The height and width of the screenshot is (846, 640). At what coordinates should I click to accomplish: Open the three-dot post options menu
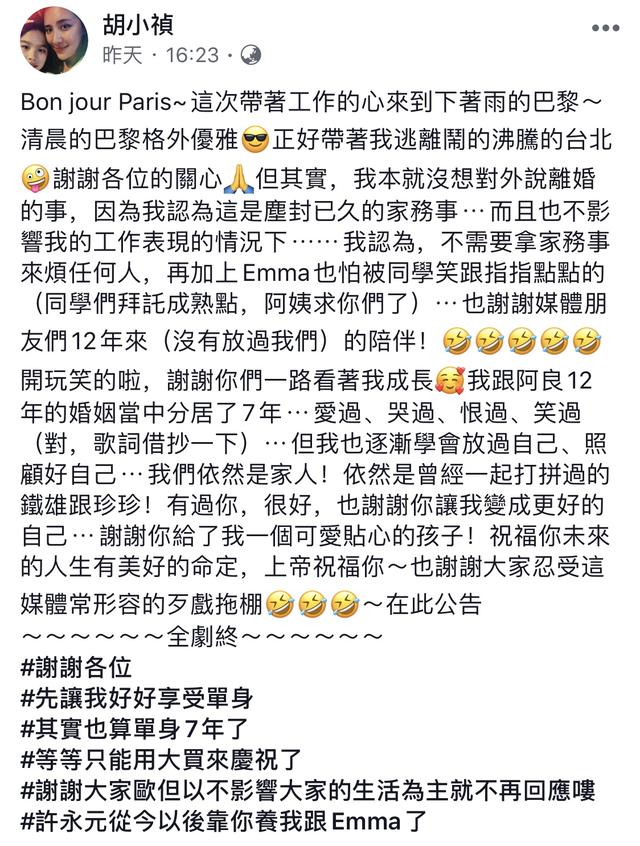605,28
